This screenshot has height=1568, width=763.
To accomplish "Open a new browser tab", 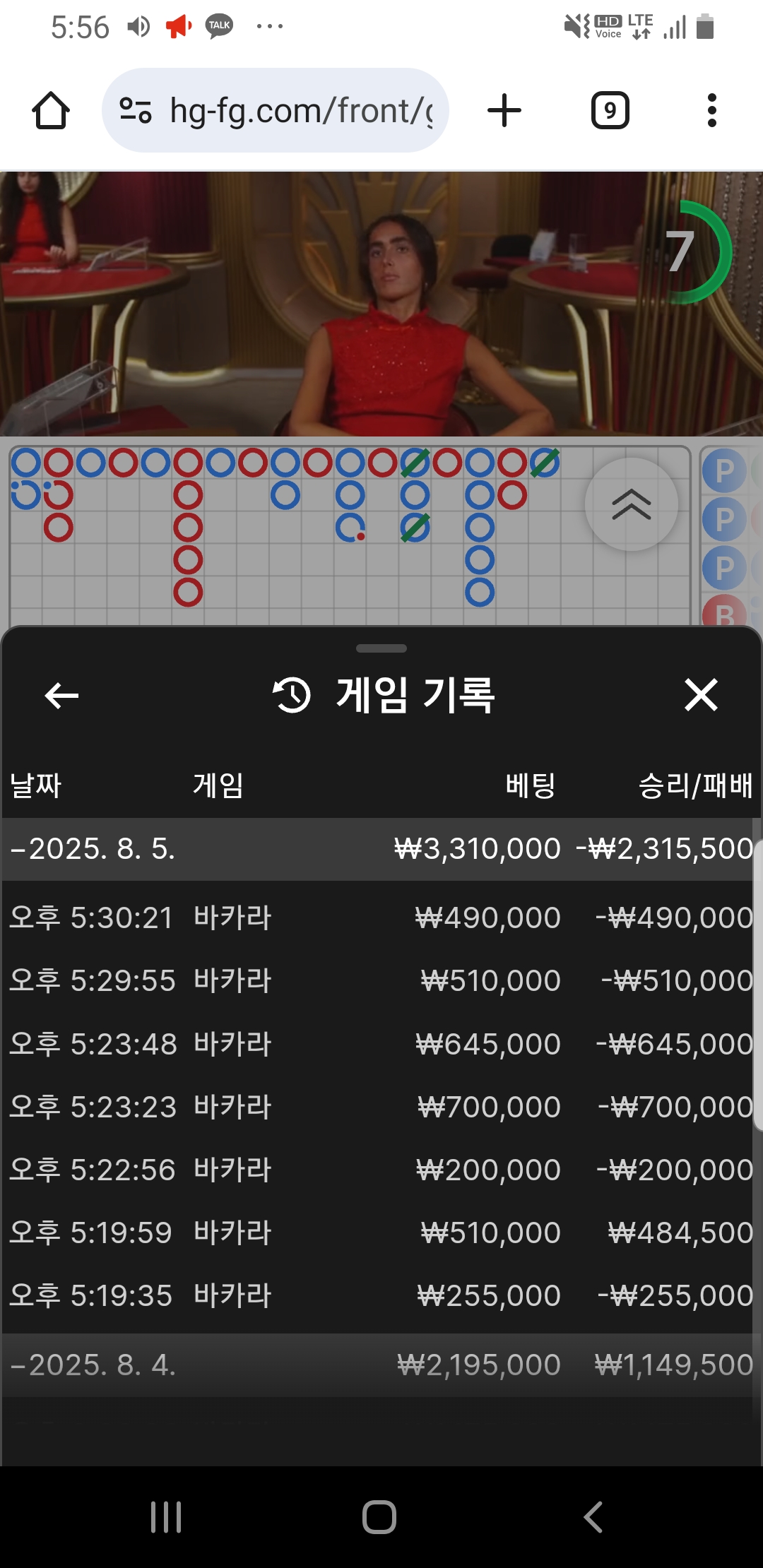I will coord(504,111).
